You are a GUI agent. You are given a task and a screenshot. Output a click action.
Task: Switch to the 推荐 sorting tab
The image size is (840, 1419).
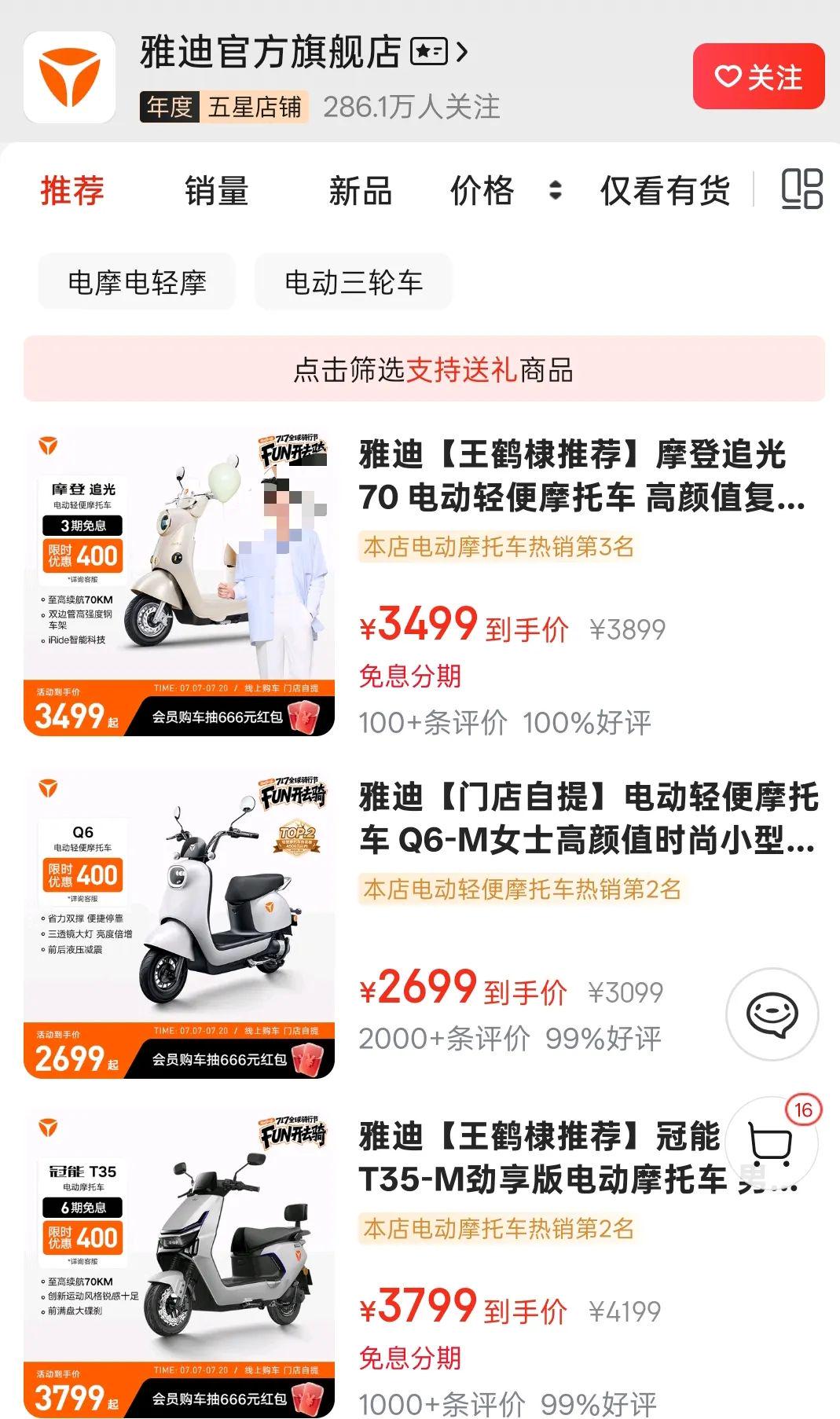(x=72, y=191)
